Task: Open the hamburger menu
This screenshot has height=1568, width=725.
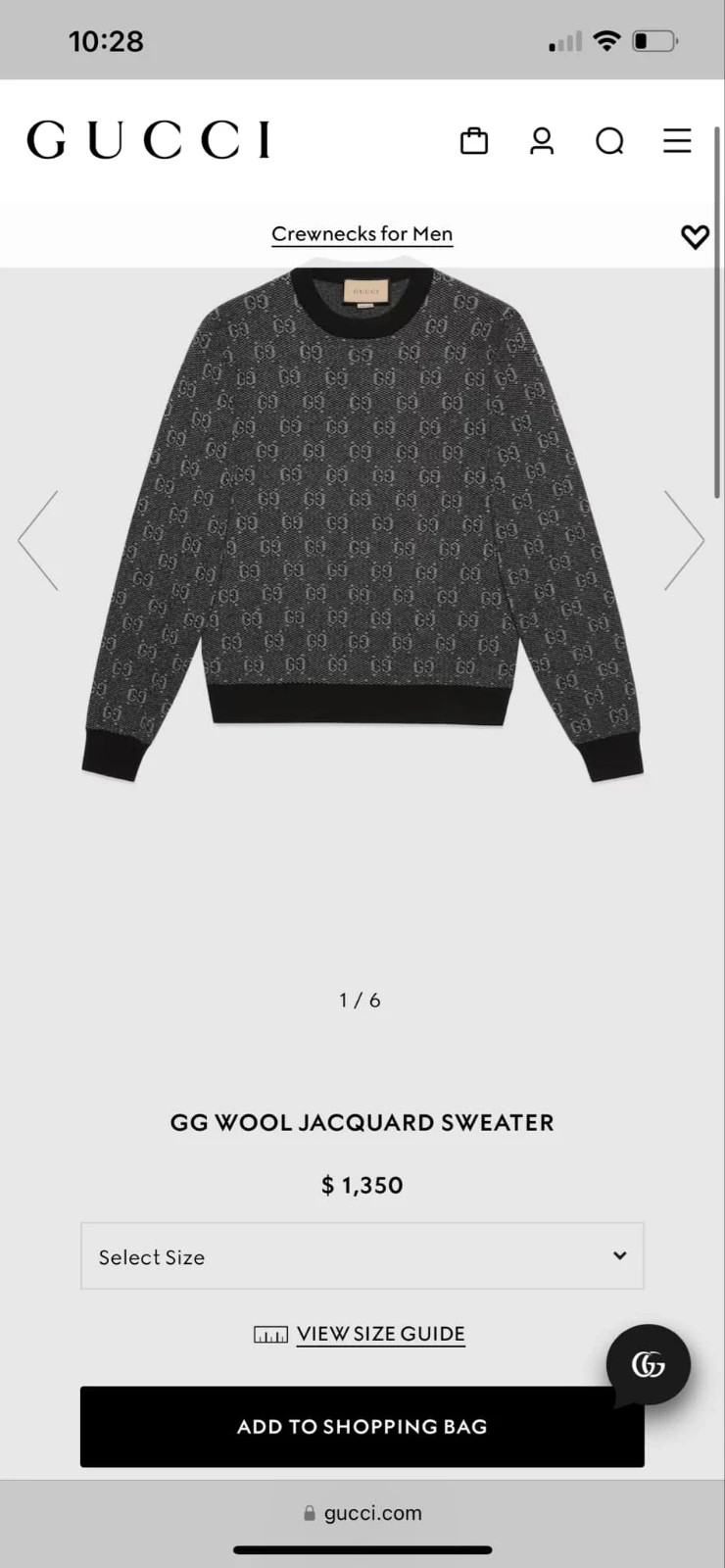Action: click(x=677, y=141)
